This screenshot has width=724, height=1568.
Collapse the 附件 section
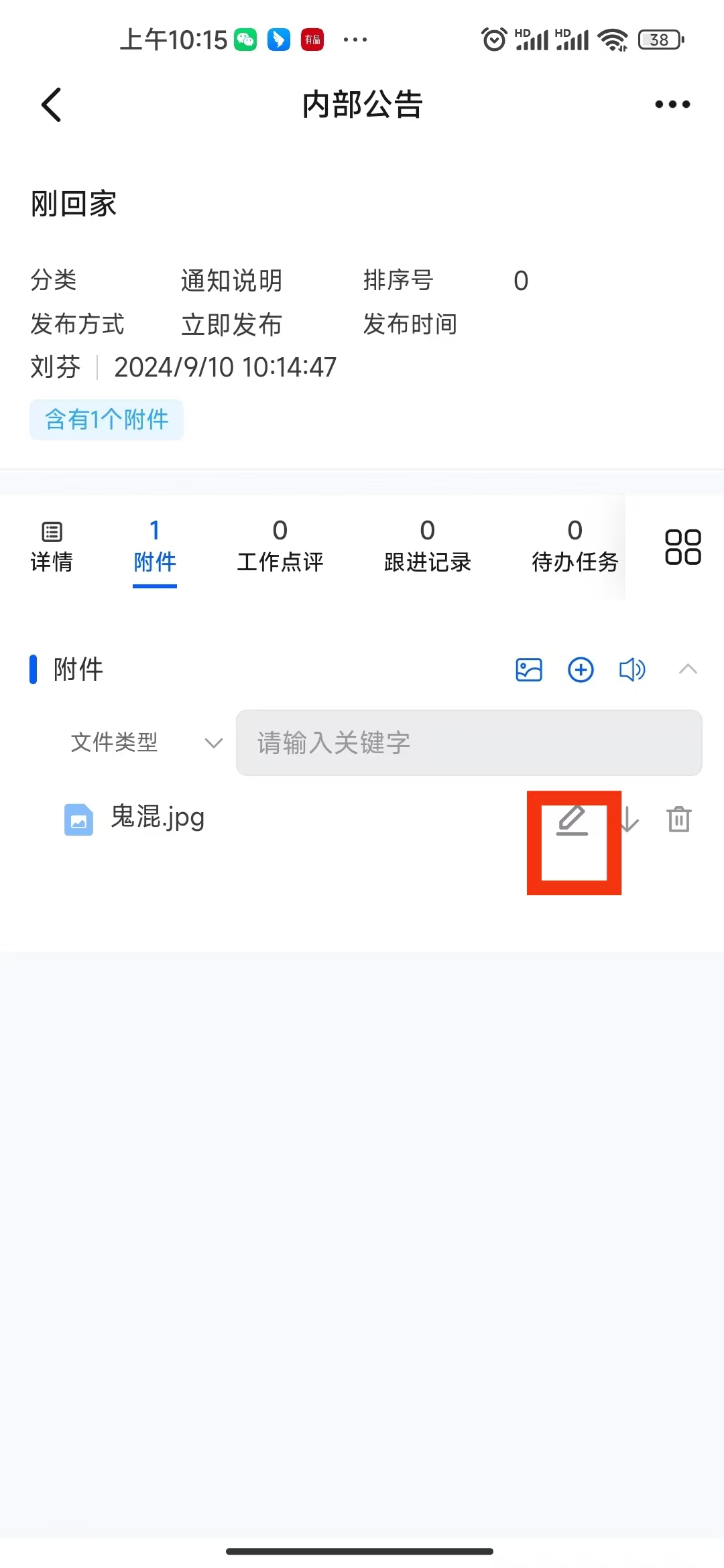pos(688,669)
